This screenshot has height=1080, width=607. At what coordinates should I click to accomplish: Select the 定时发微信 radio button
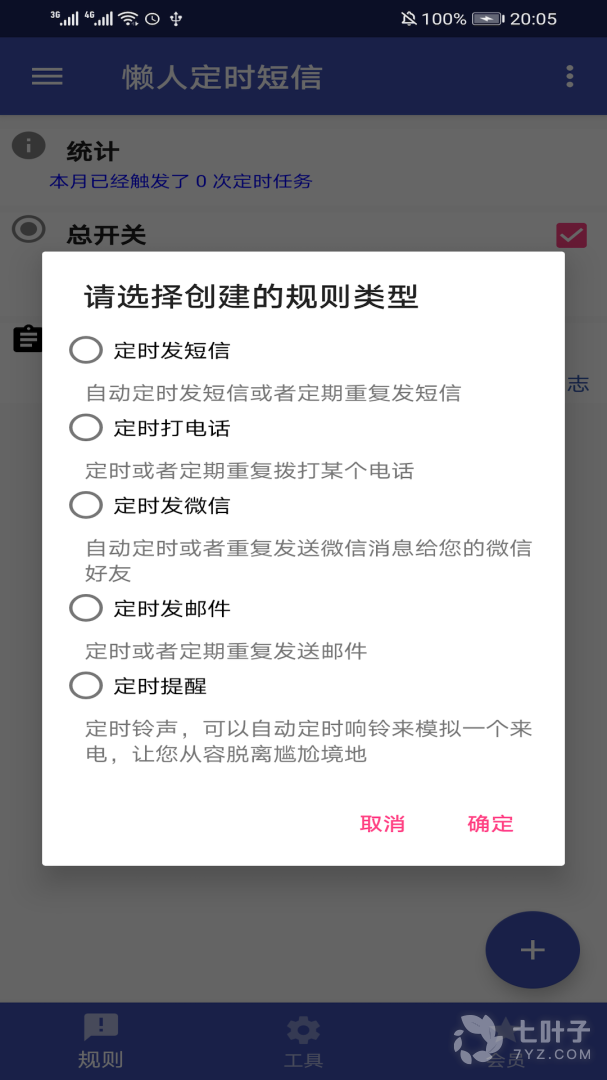(86, 505)
